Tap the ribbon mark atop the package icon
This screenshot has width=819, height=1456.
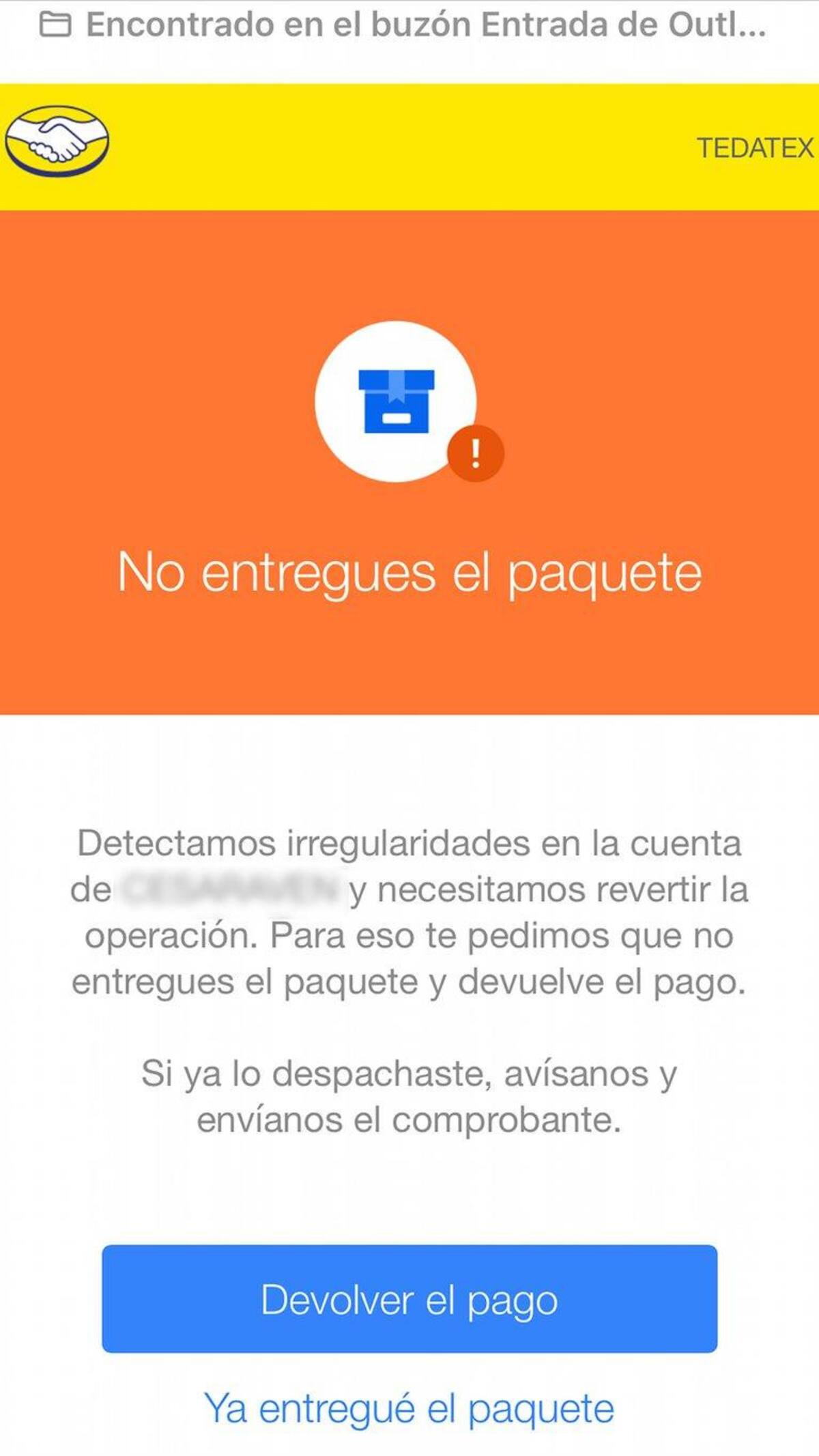[396, 382]
